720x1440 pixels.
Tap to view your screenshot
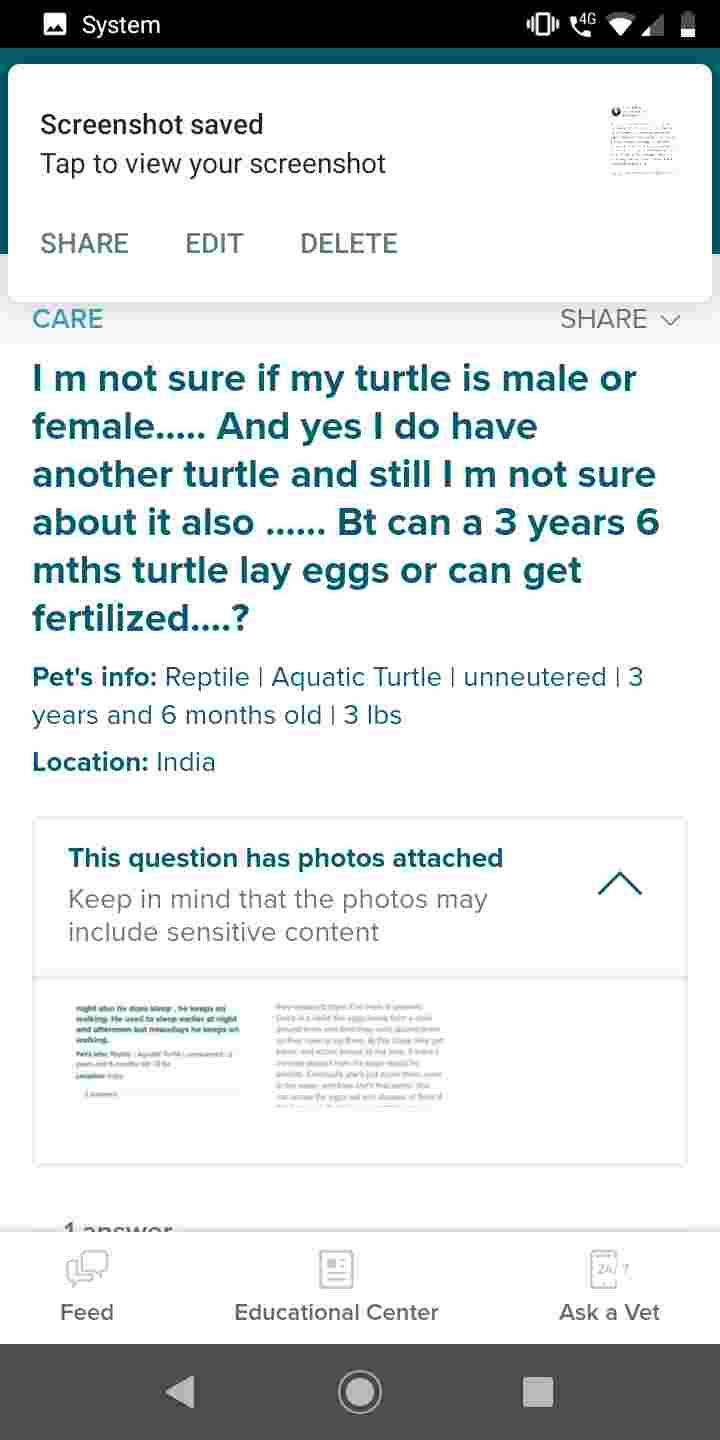pos(213,163)
